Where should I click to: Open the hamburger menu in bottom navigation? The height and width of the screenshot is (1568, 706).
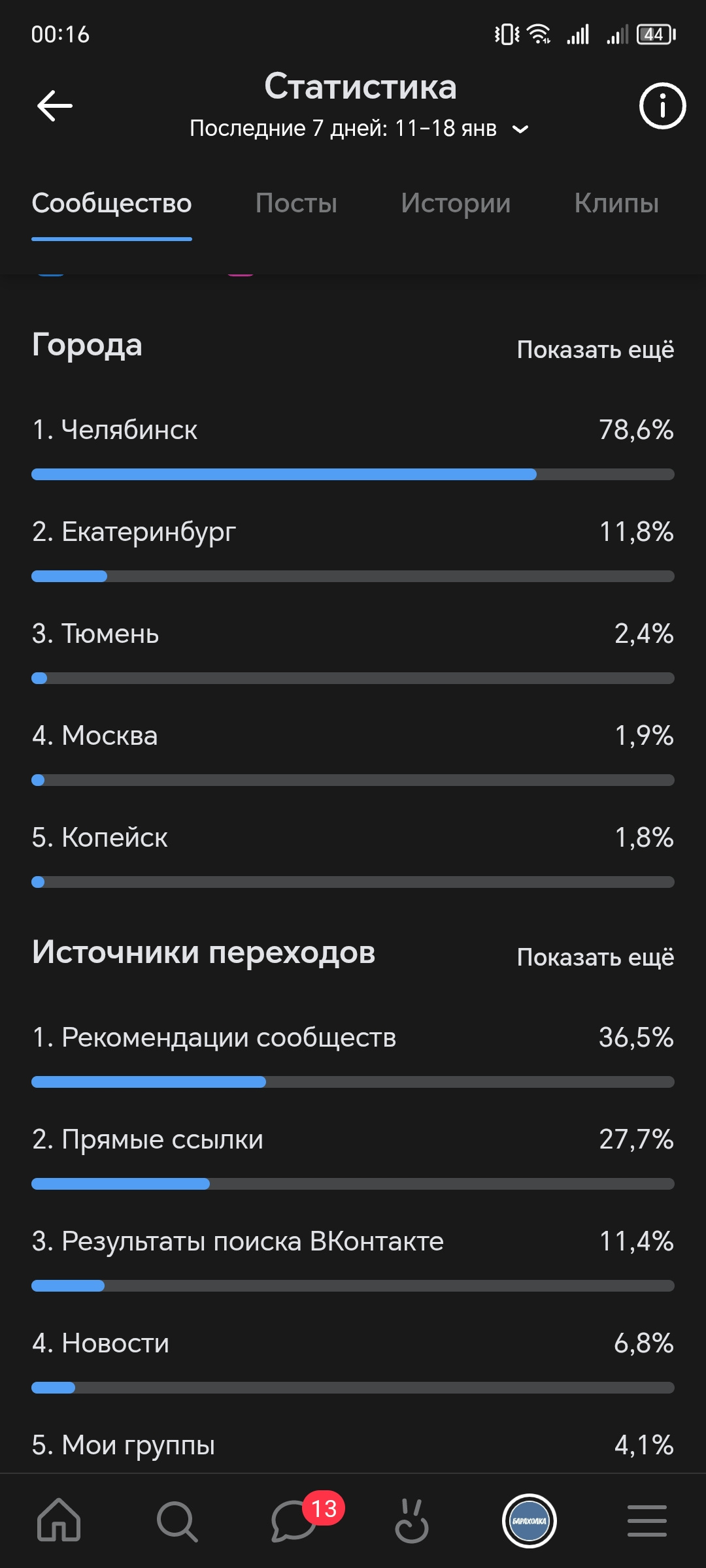(647, 1520)
